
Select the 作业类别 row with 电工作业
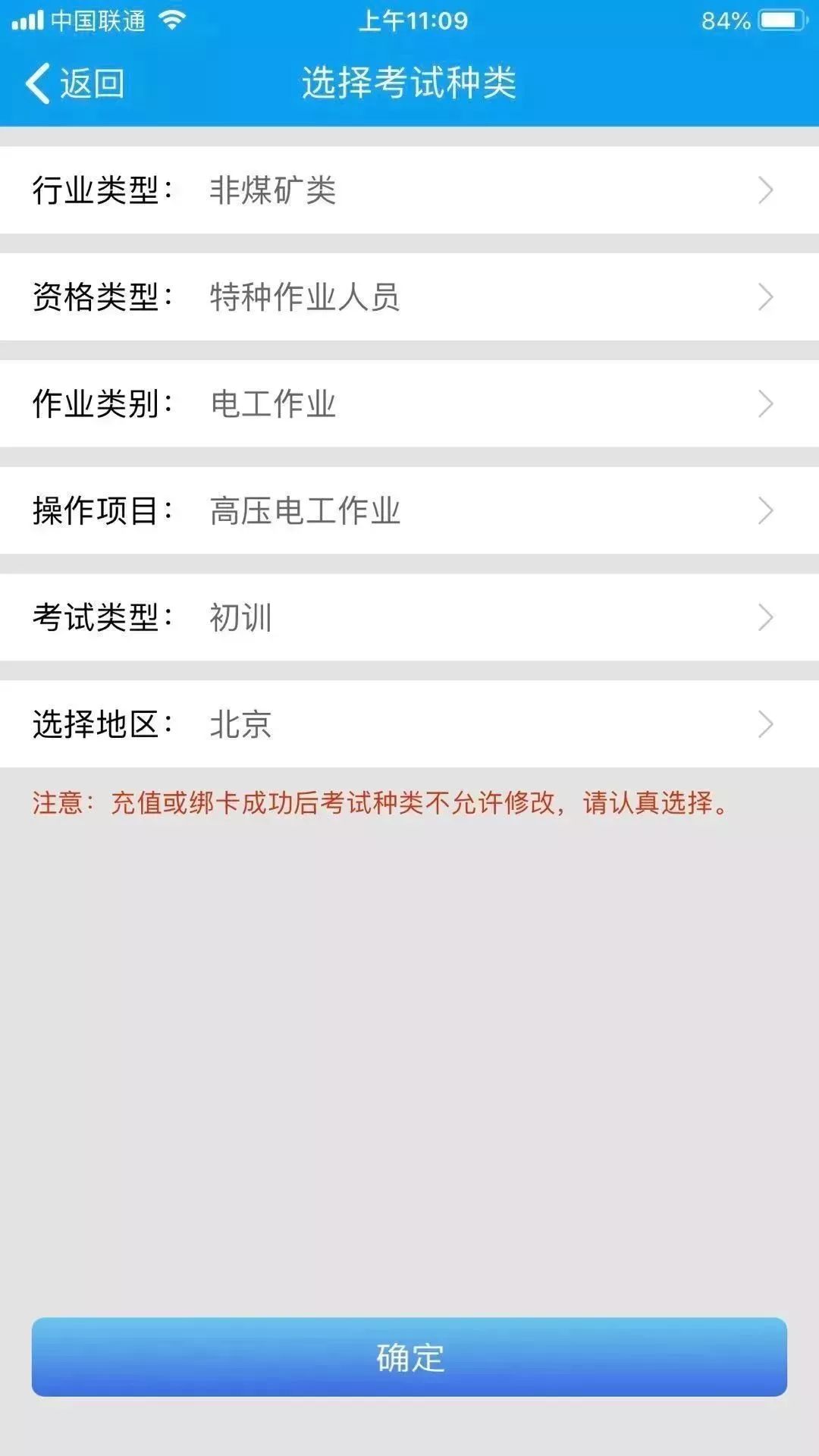point(409,403)
